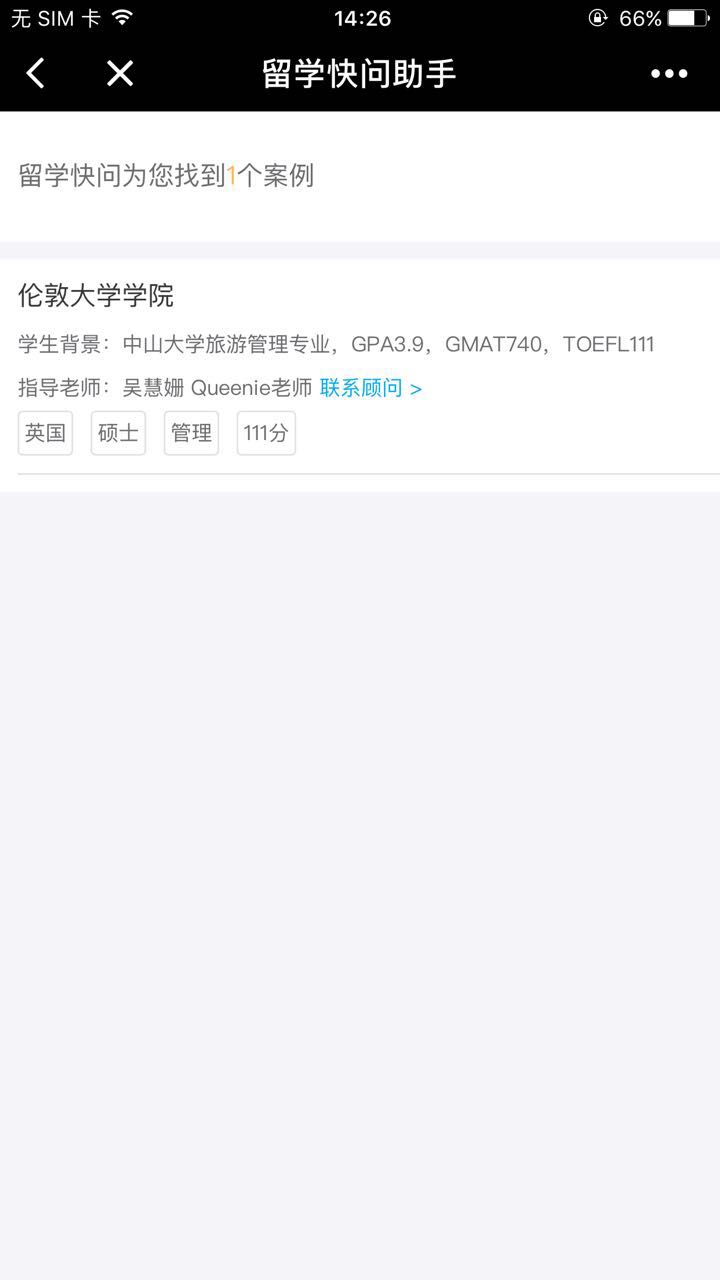Tap the 联系顾问 link
Viewport: 720px width, 1280px height.
click(371, 388)
